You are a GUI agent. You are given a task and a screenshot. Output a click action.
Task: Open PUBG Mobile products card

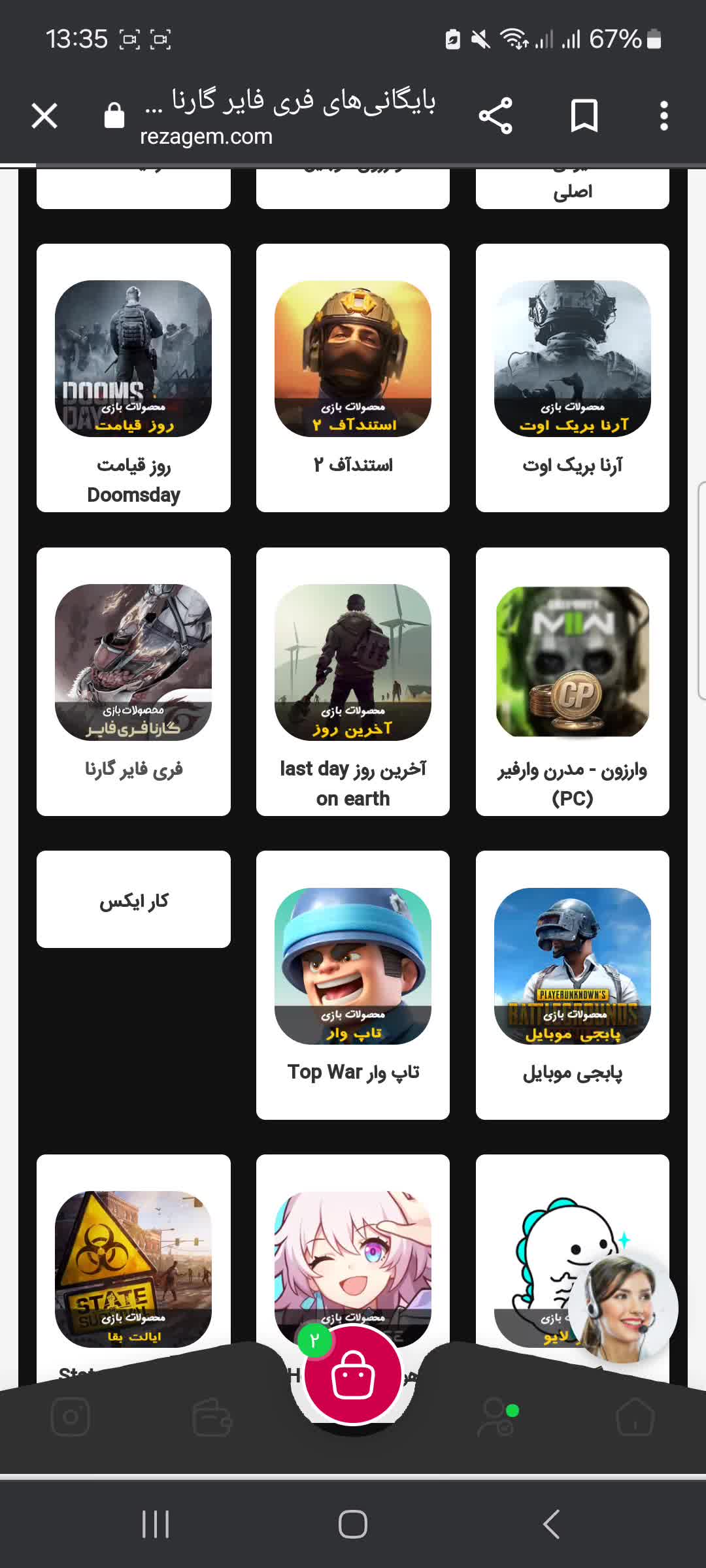(573, 985)
